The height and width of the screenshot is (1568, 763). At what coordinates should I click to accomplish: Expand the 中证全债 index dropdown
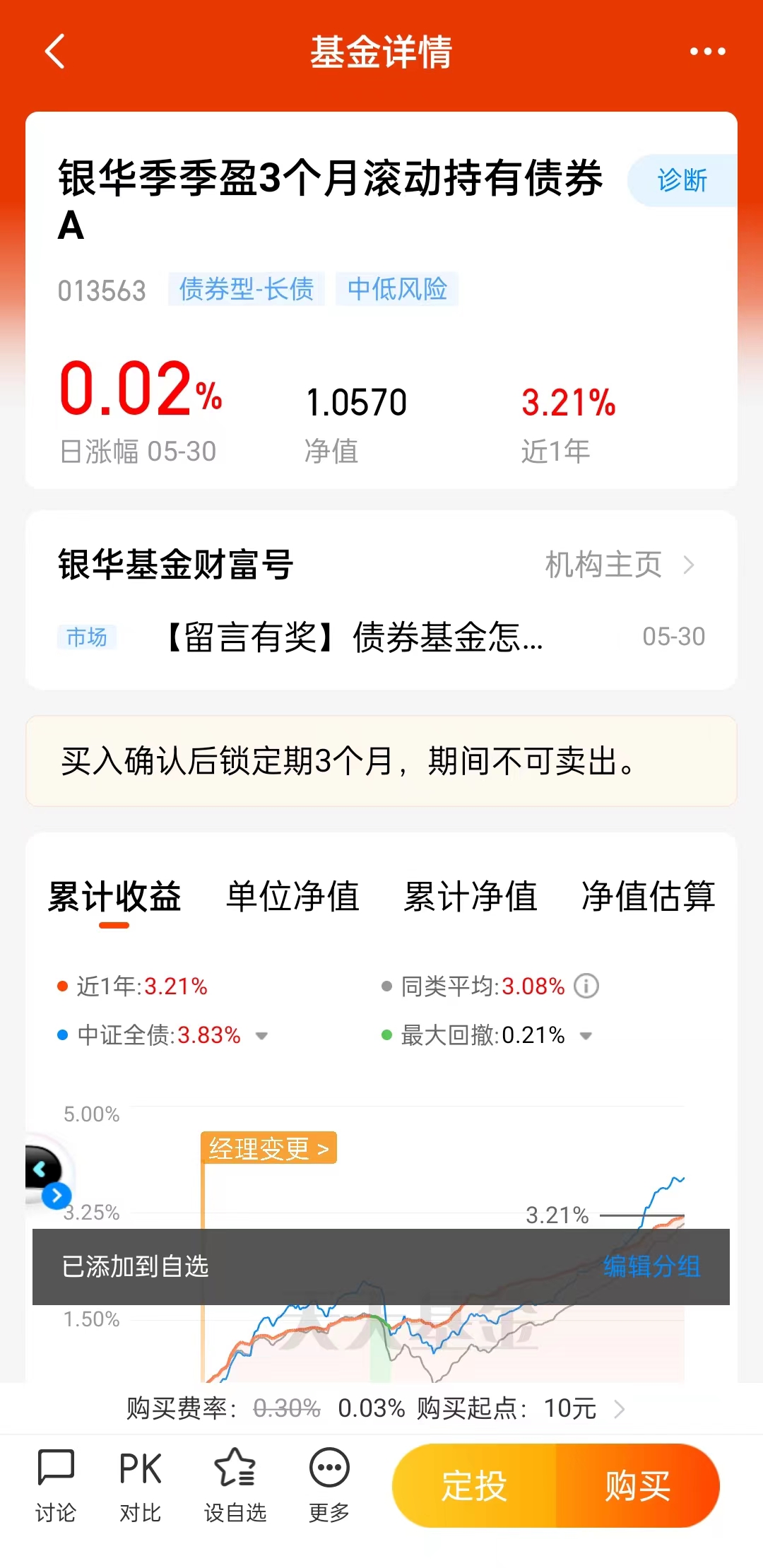point(262,1036)
